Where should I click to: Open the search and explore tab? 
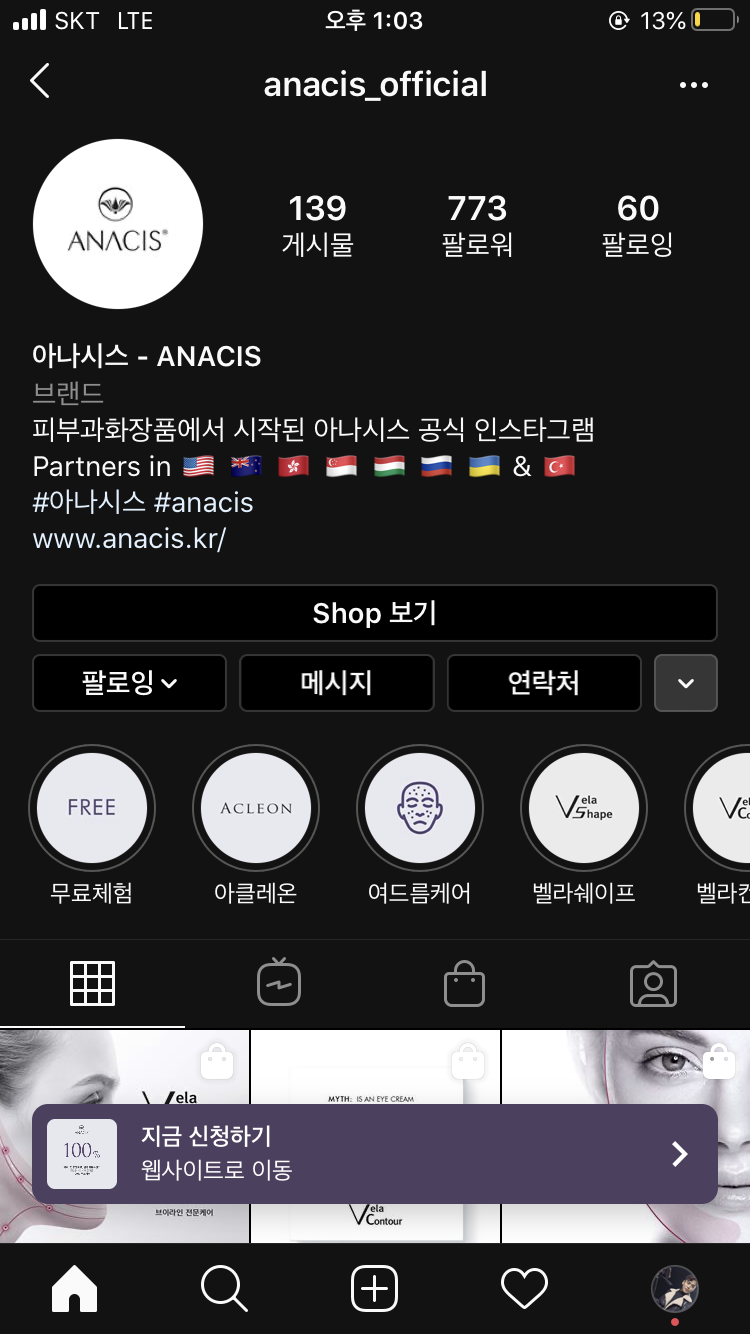(x=224, y=1289)
